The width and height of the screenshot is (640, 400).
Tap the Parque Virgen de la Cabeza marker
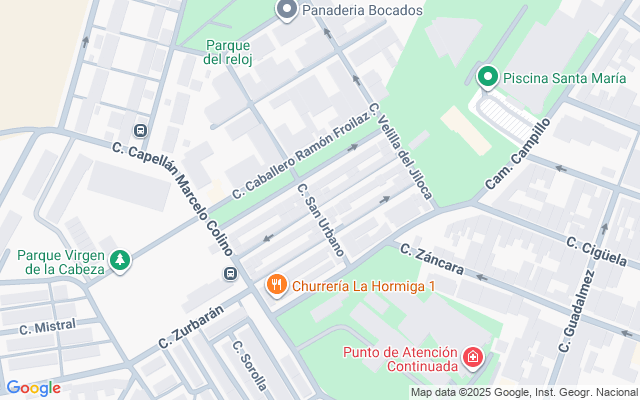pyautogui.click(x=120, y=261)
